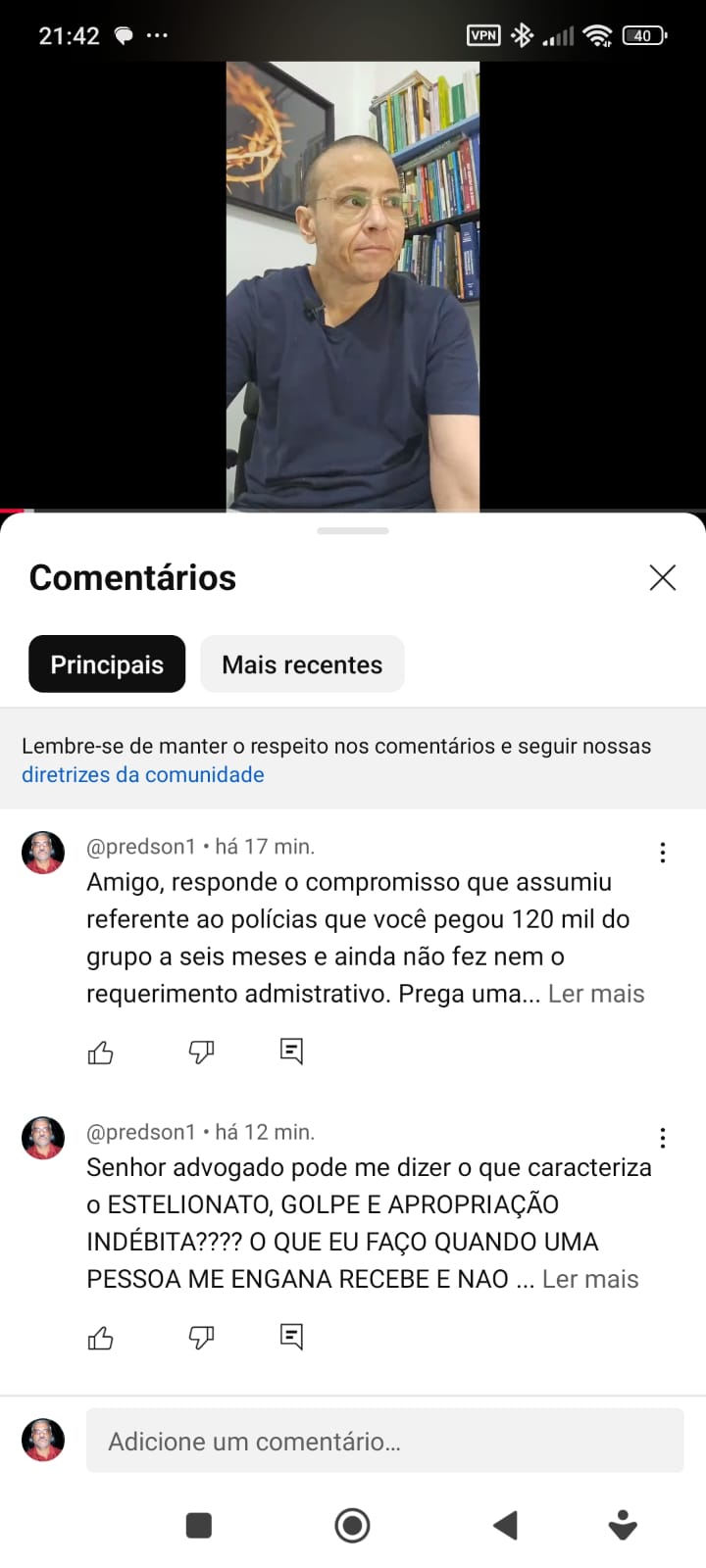The image size is (706, 1568).
Task: Tap the video player above comments
Action: pyautogui.click(x=353, y=284)
